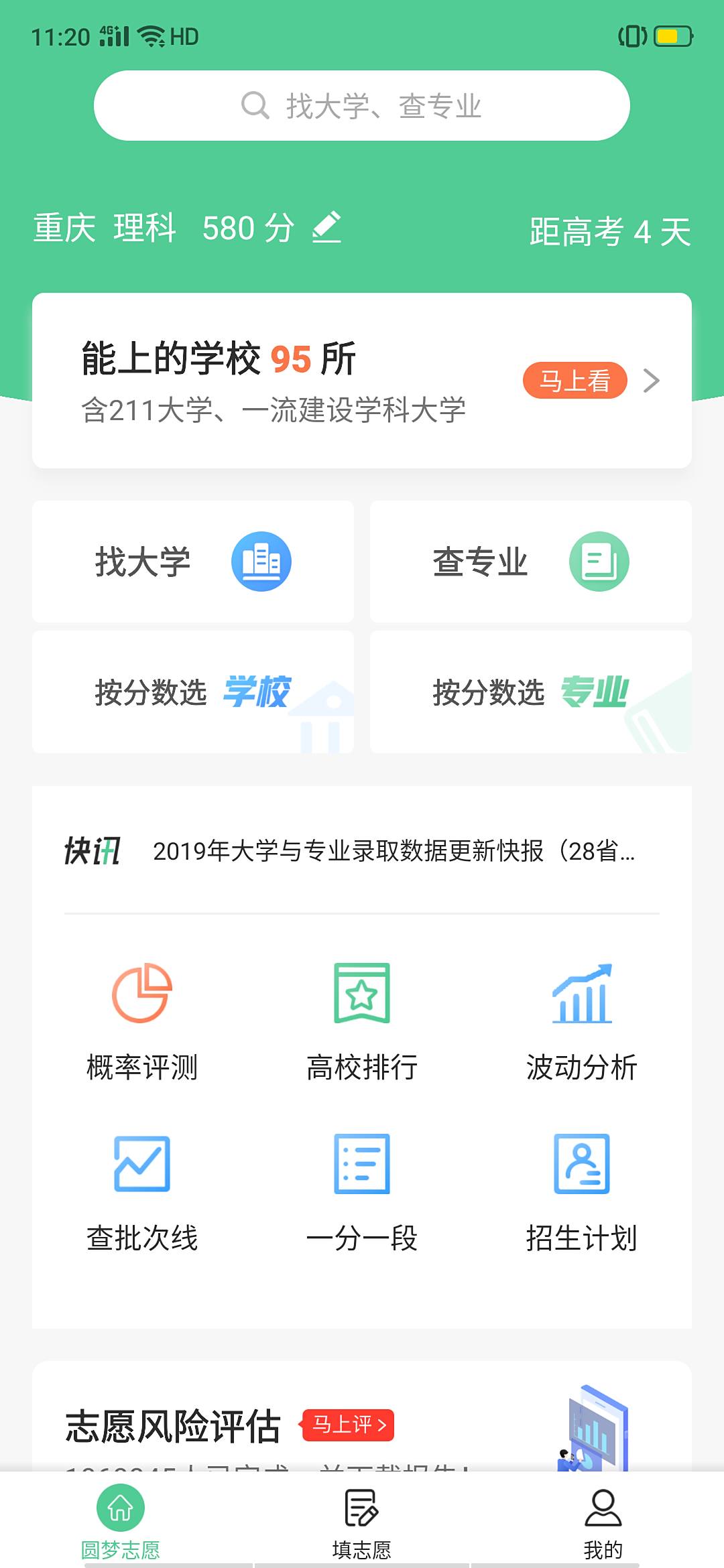Select 按分数选学校 card
This screenshot has height=1568, width=724.
[193, 692]
